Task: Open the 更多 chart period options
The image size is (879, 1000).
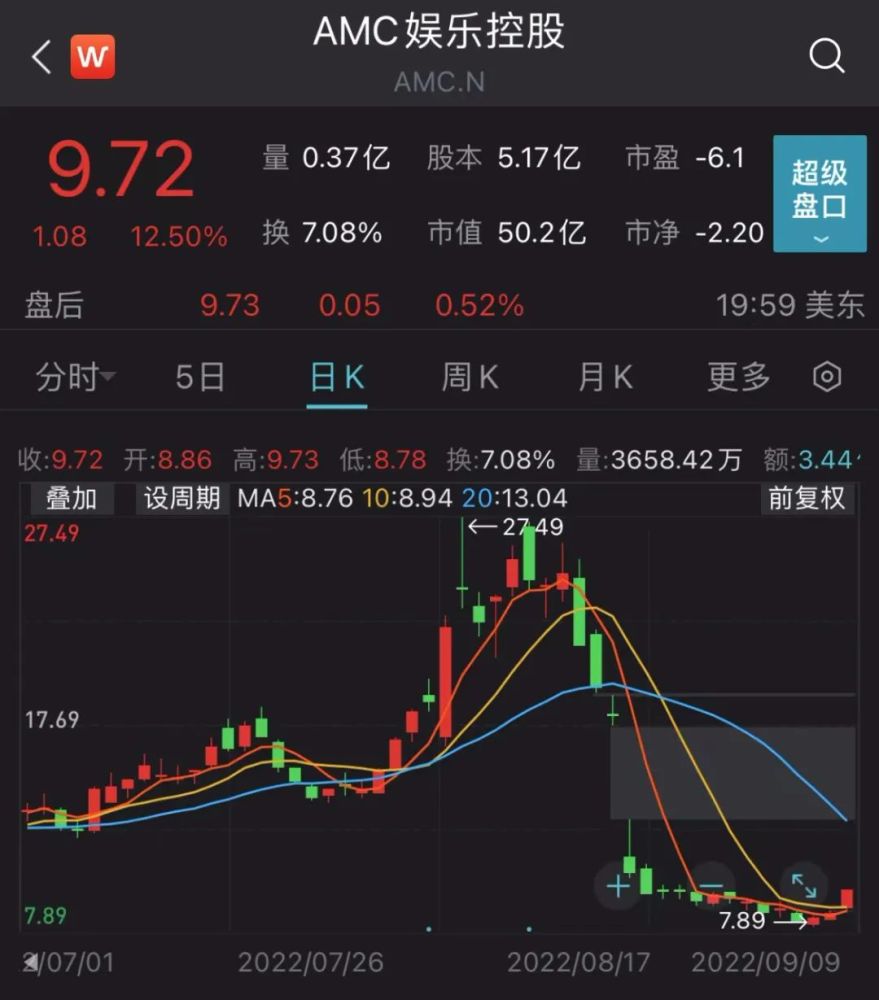Action: click(739, 378)
